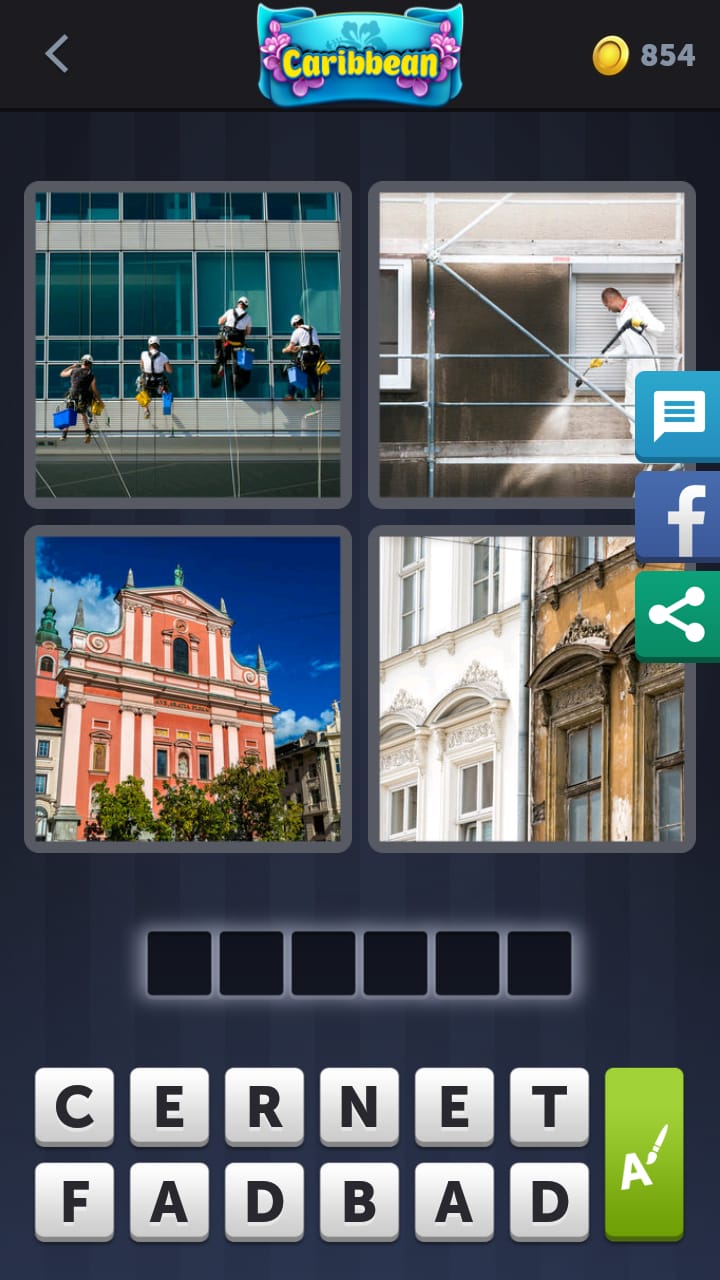The width and height of the screenshot is (720, 1280).
Task: Pick the letter N tile
Action: [x=359, y=1107]
